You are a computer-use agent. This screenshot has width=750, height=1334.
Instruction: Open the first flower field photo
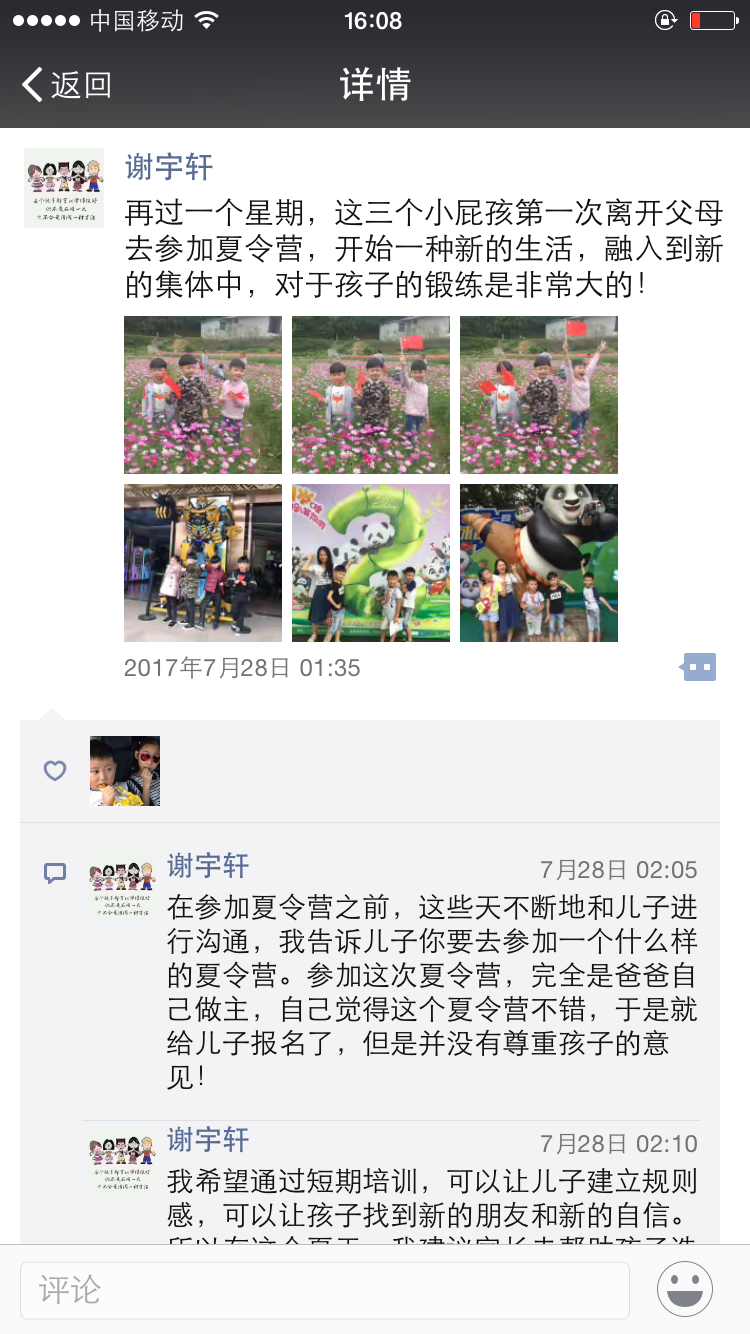tap(203, 395)
